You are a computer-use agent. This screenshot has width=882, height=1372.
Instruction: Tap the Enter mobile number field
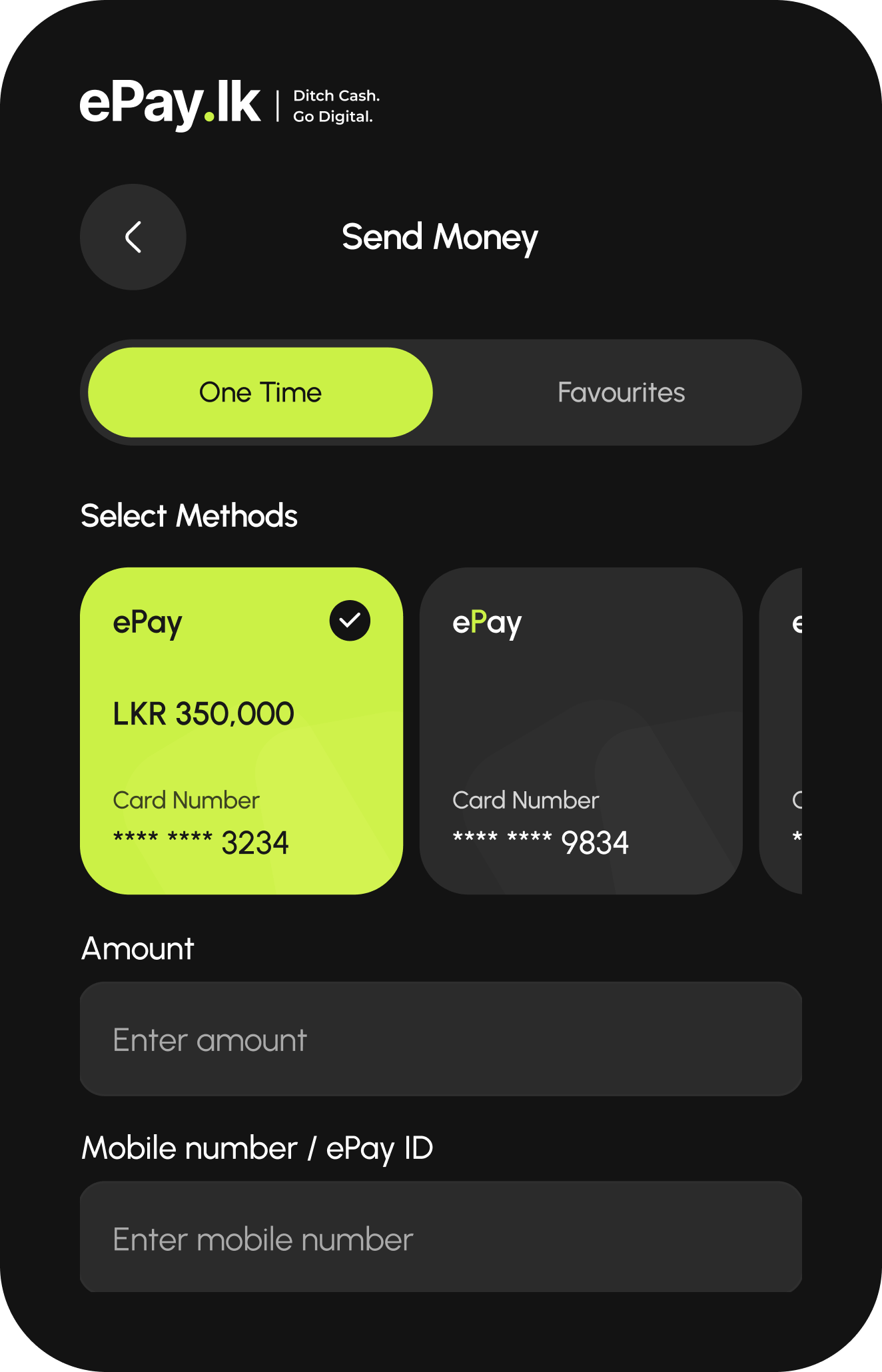(x=440, y=1237)
